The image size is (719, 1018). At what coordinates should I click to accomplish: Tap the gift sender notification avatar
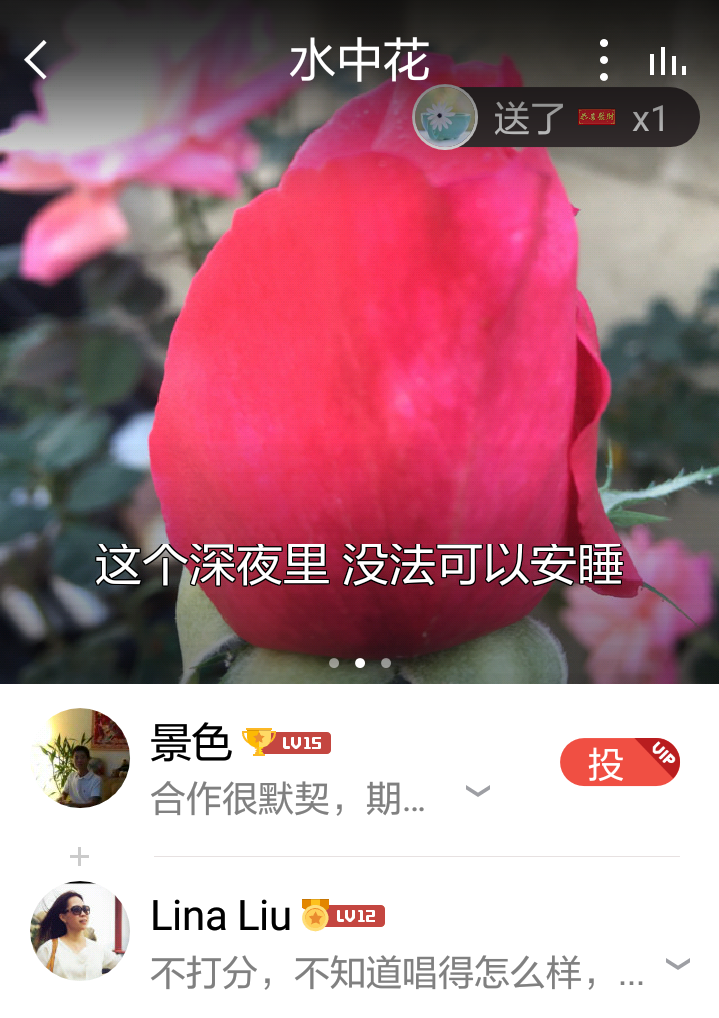pos(445,118)
